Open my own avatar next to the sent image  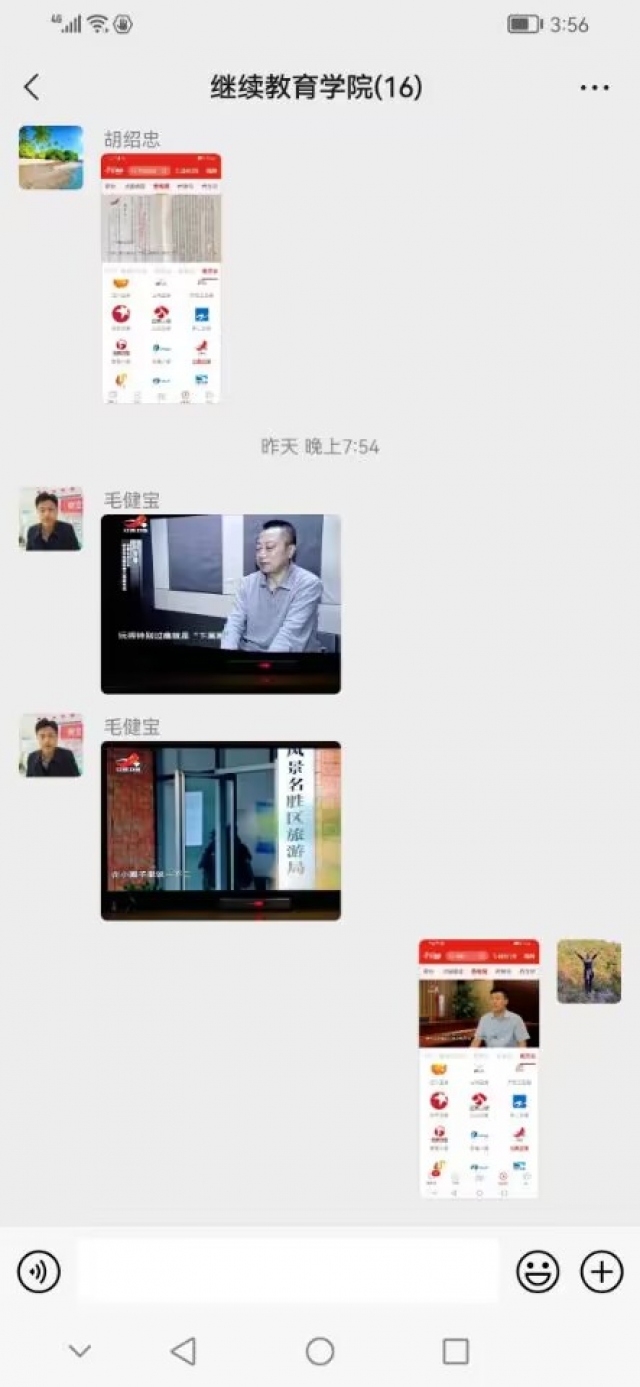589,971
